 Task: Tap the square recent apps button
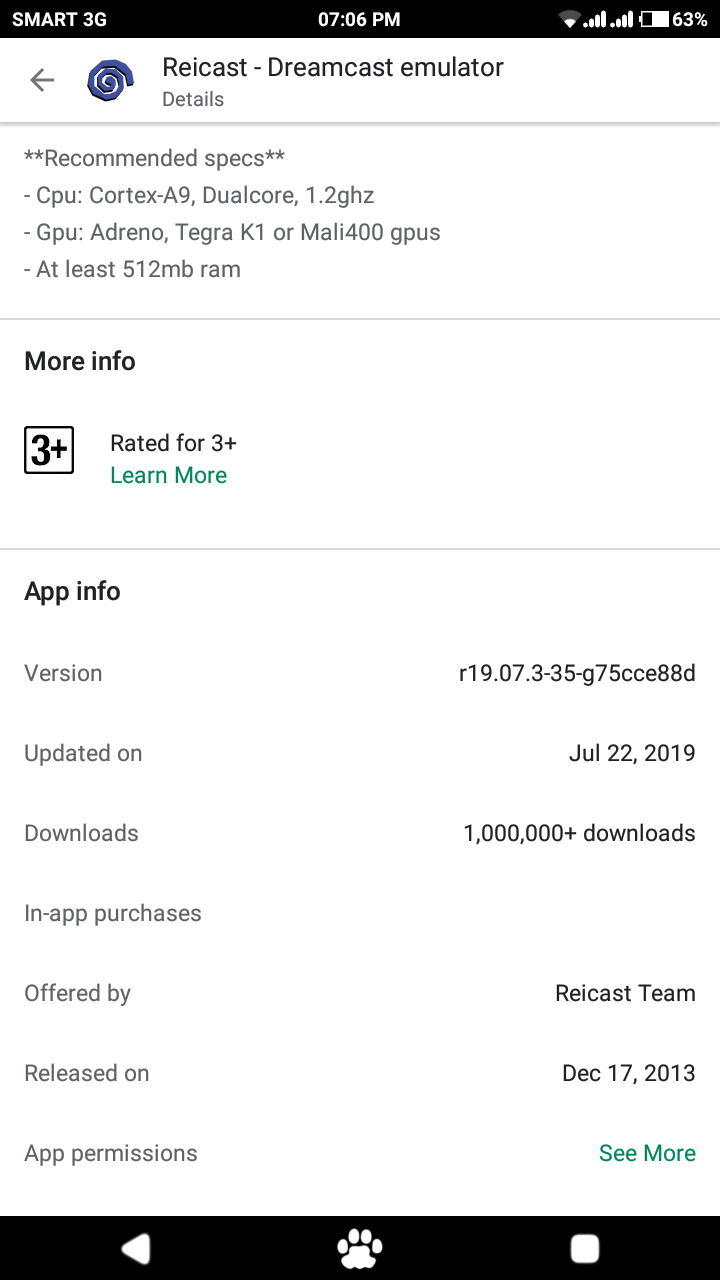[585, 1247]
